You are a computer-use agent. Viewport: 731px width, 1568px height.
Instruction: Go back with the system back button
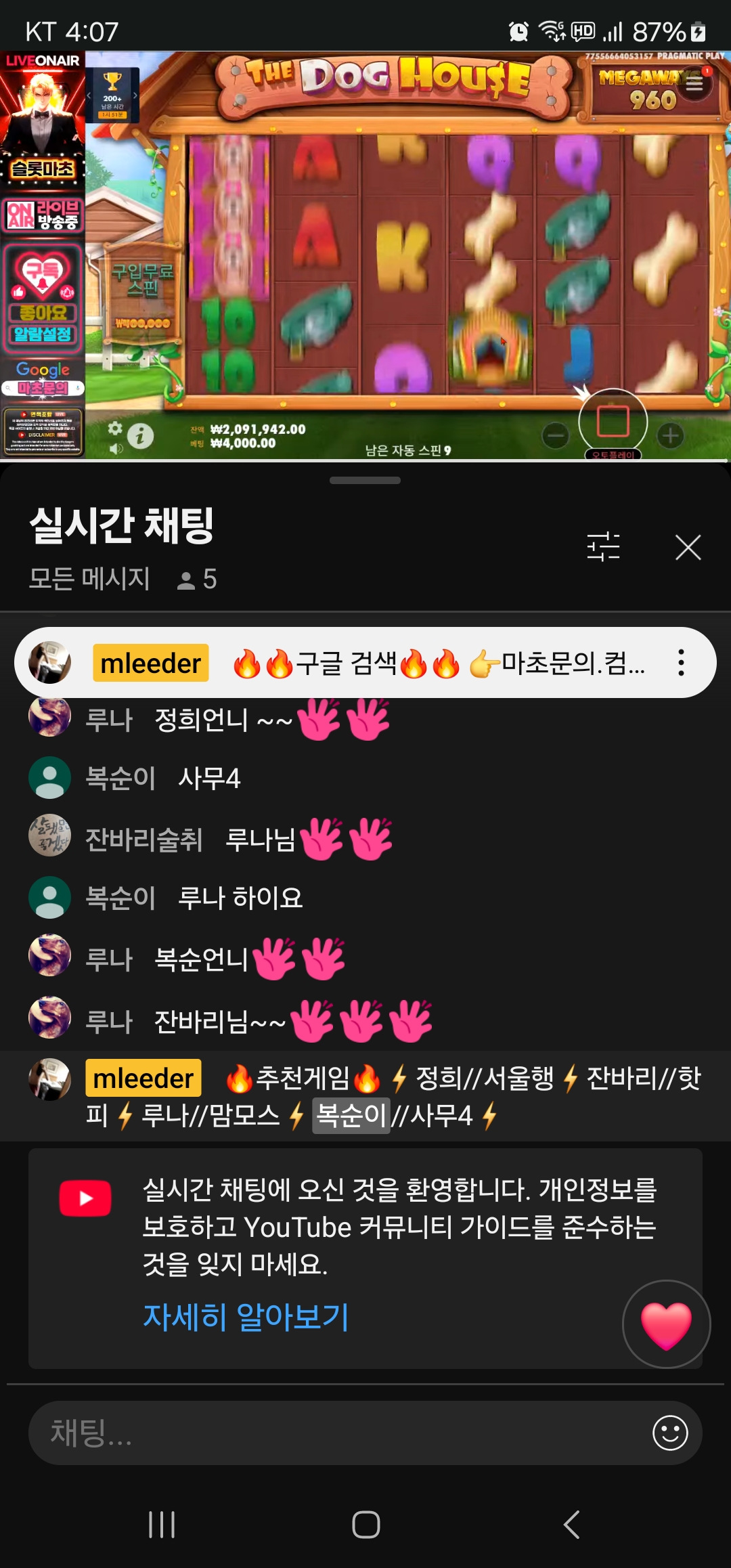[571, 1525]
